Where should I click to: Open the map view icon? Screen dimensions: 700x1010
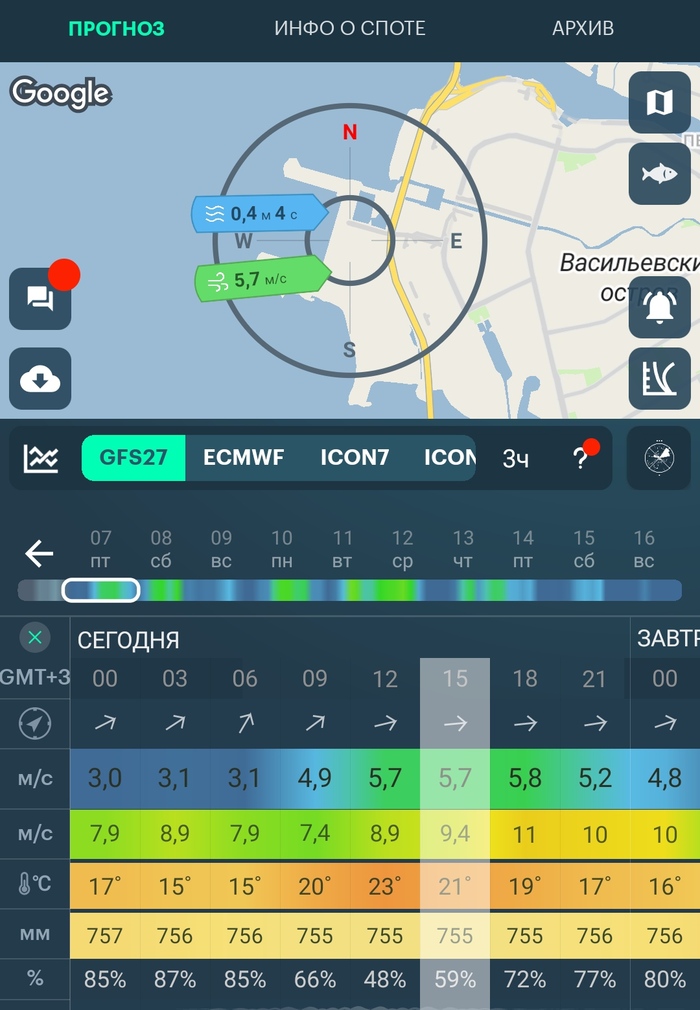pos(659,102)
